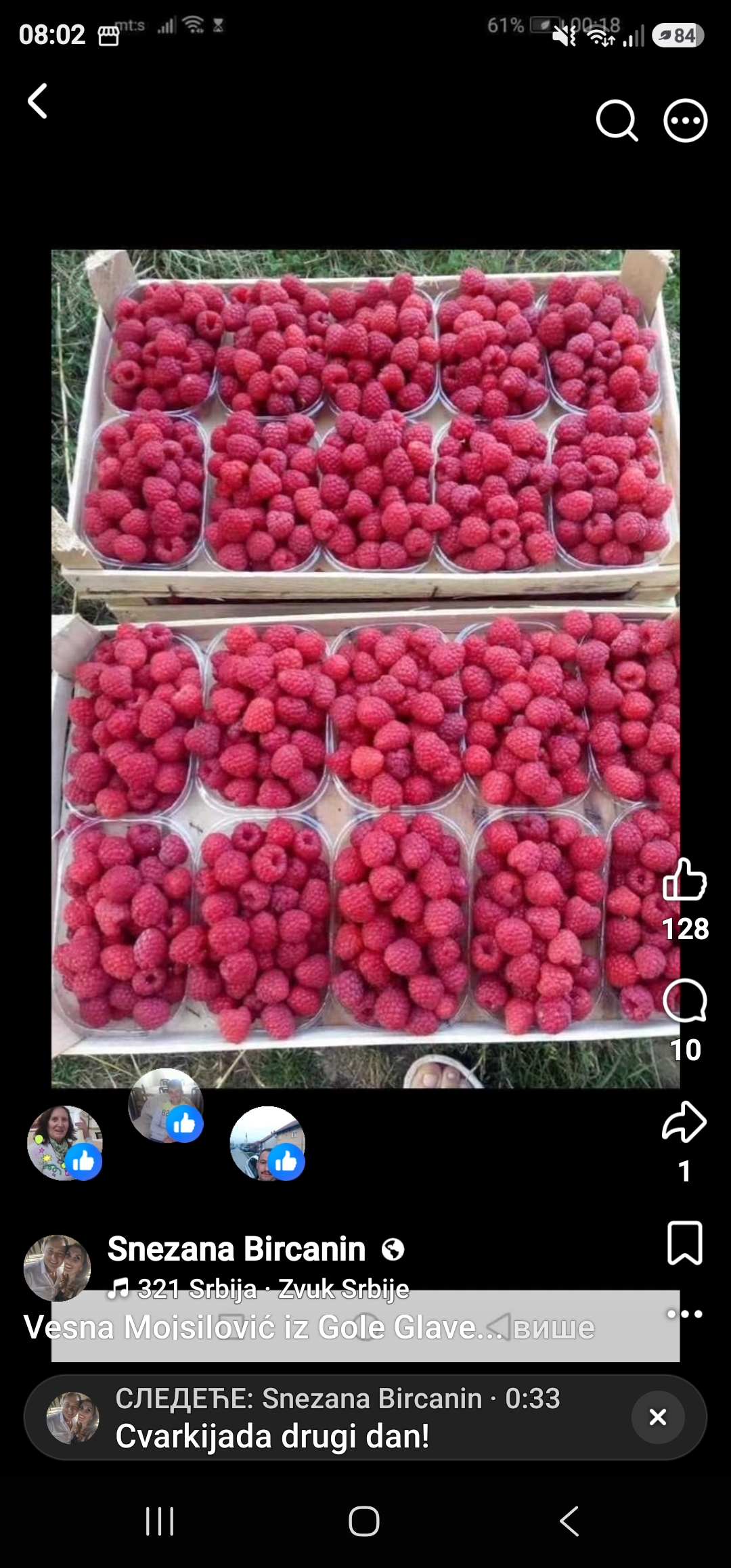Open Snezana Bircanin's profile
The width and height of the screenshot is (731, 1568).
236,1249
